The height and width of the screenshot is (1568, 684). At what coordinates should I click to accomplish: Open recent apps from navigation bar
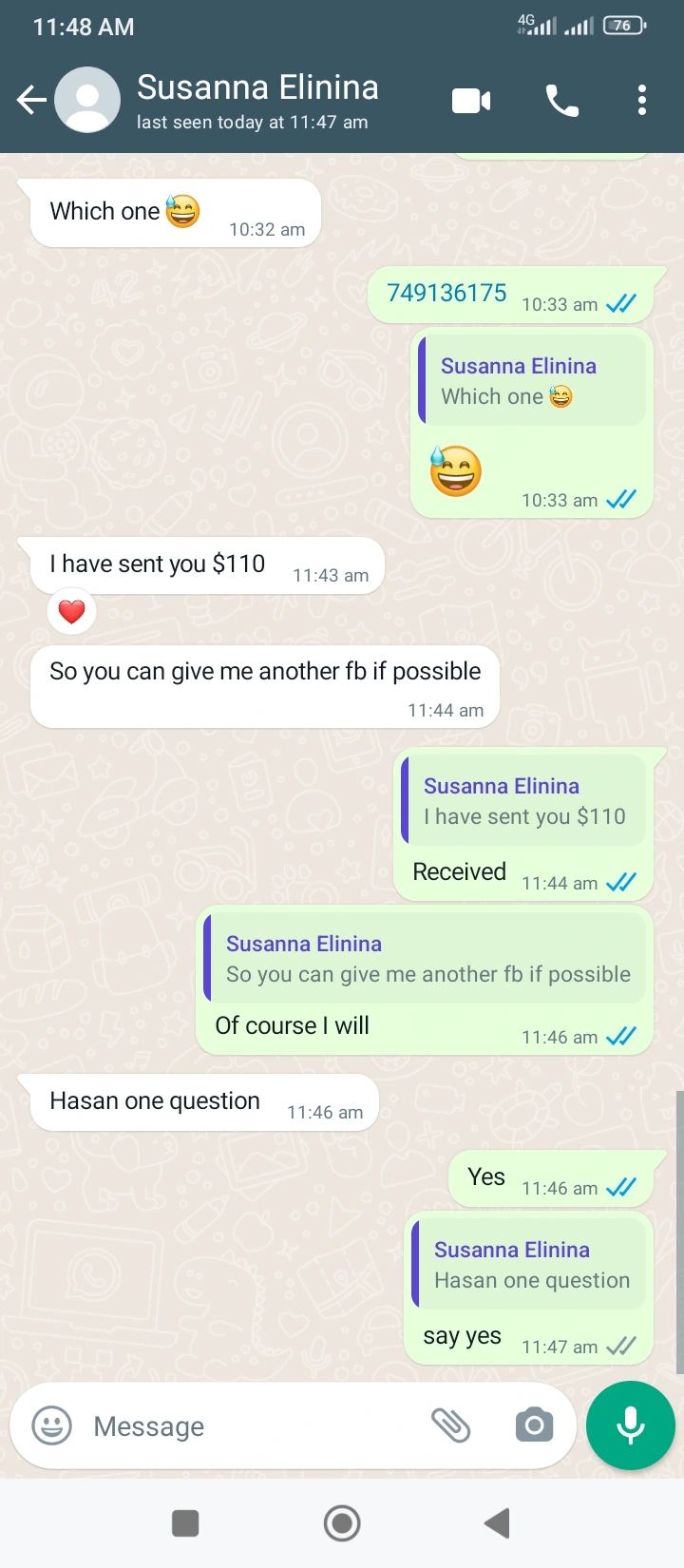pos(185,1523)
